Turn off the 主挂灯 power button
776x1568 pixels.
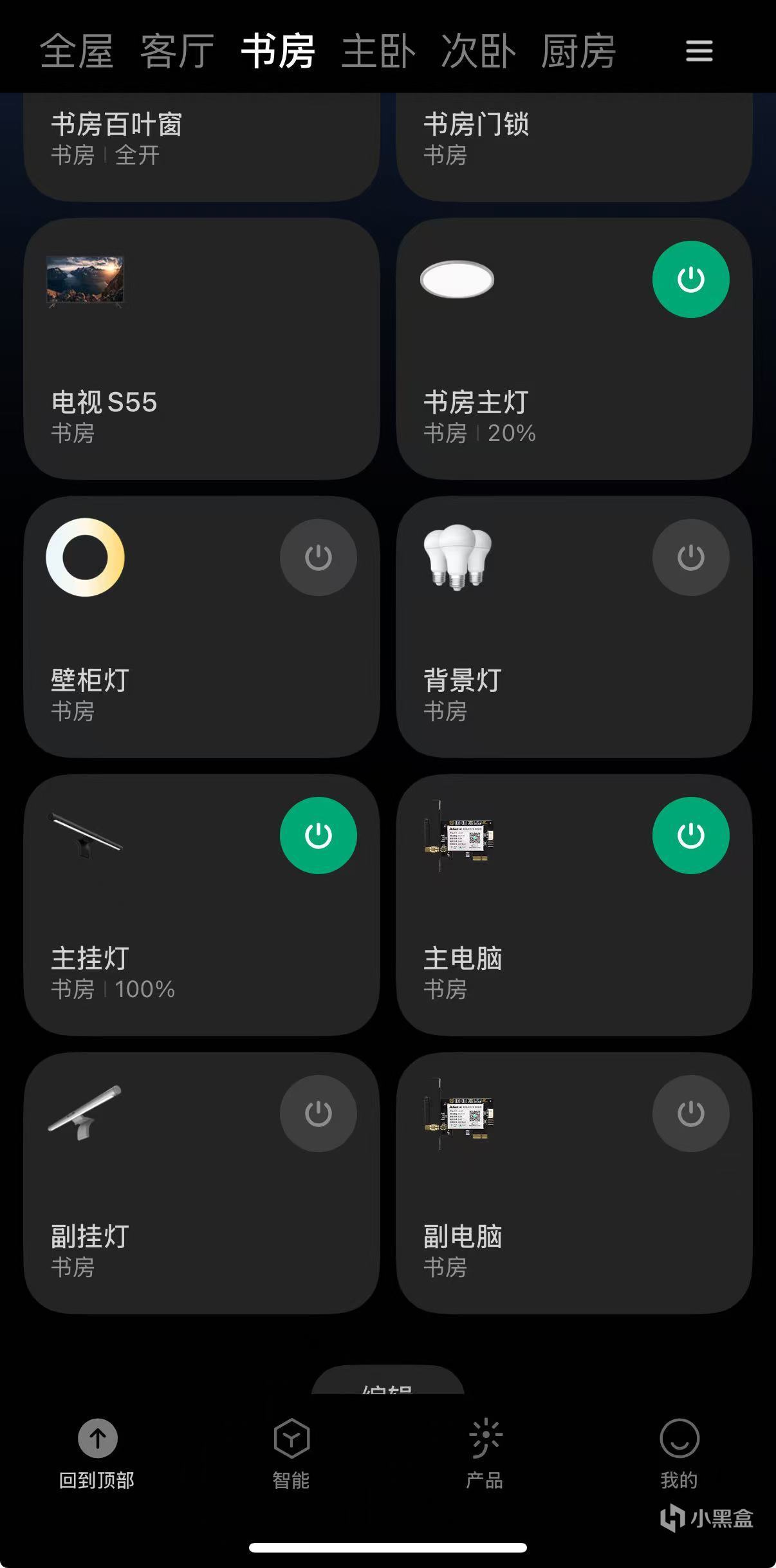[x=318, y=835]
